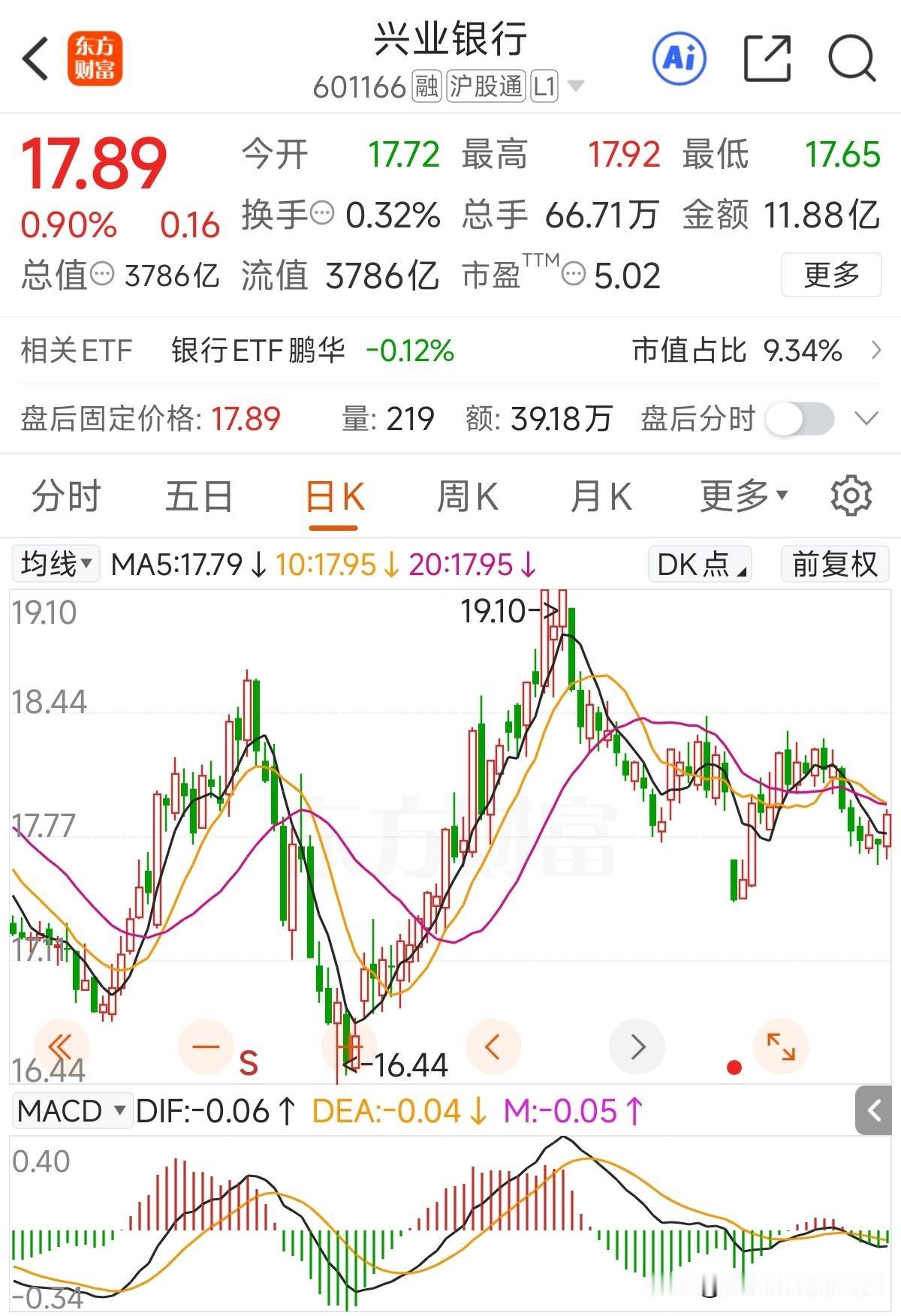This screenshot has height=1316, width=901.
Task: Go back with the top-left arrow
Action: [35, 58]
